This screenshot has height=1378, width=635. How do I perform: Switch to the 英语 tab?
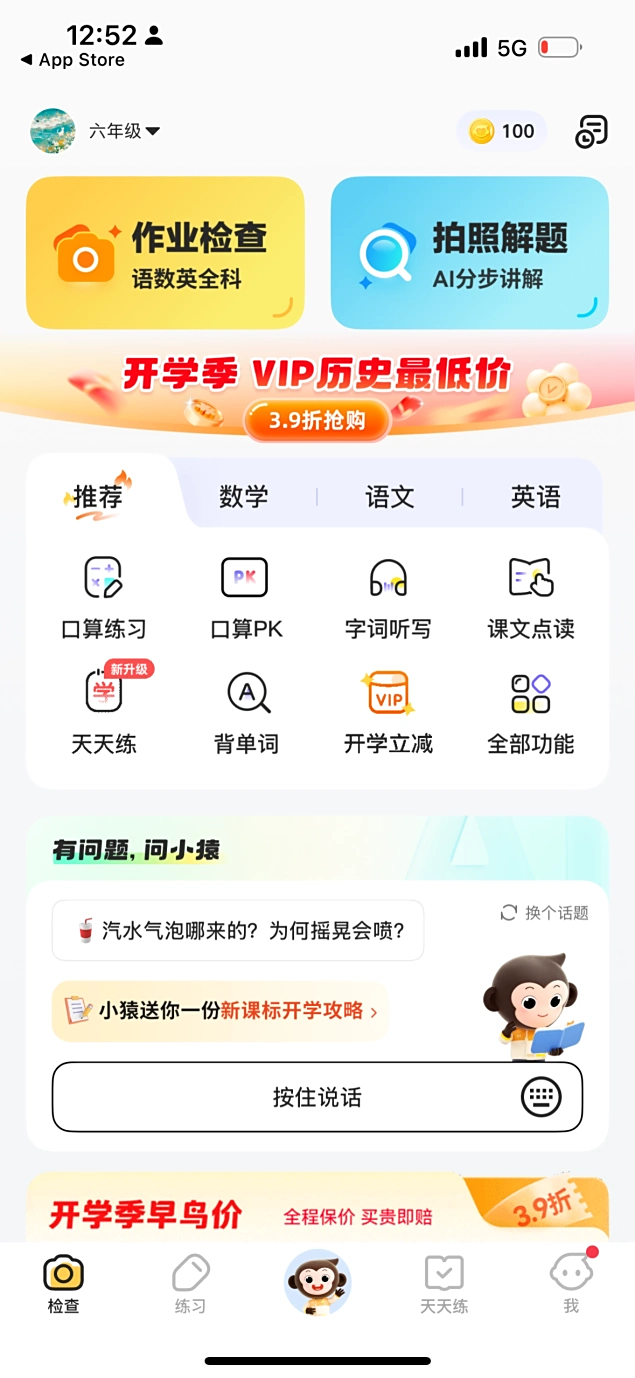pyautogui.click(x=535, y=497)
